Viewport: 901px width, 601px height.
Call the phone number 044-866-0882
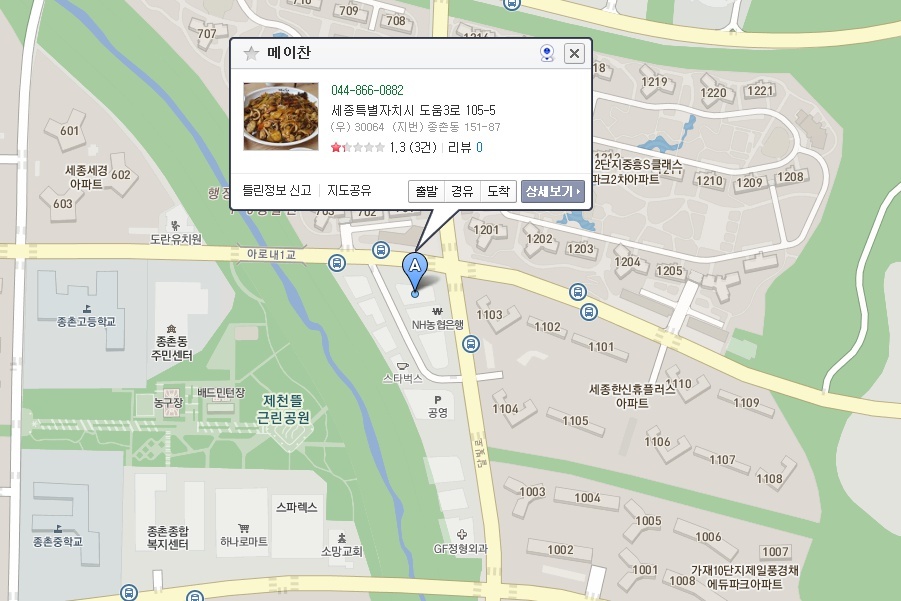pyautogui.click(x=367, y=90)
